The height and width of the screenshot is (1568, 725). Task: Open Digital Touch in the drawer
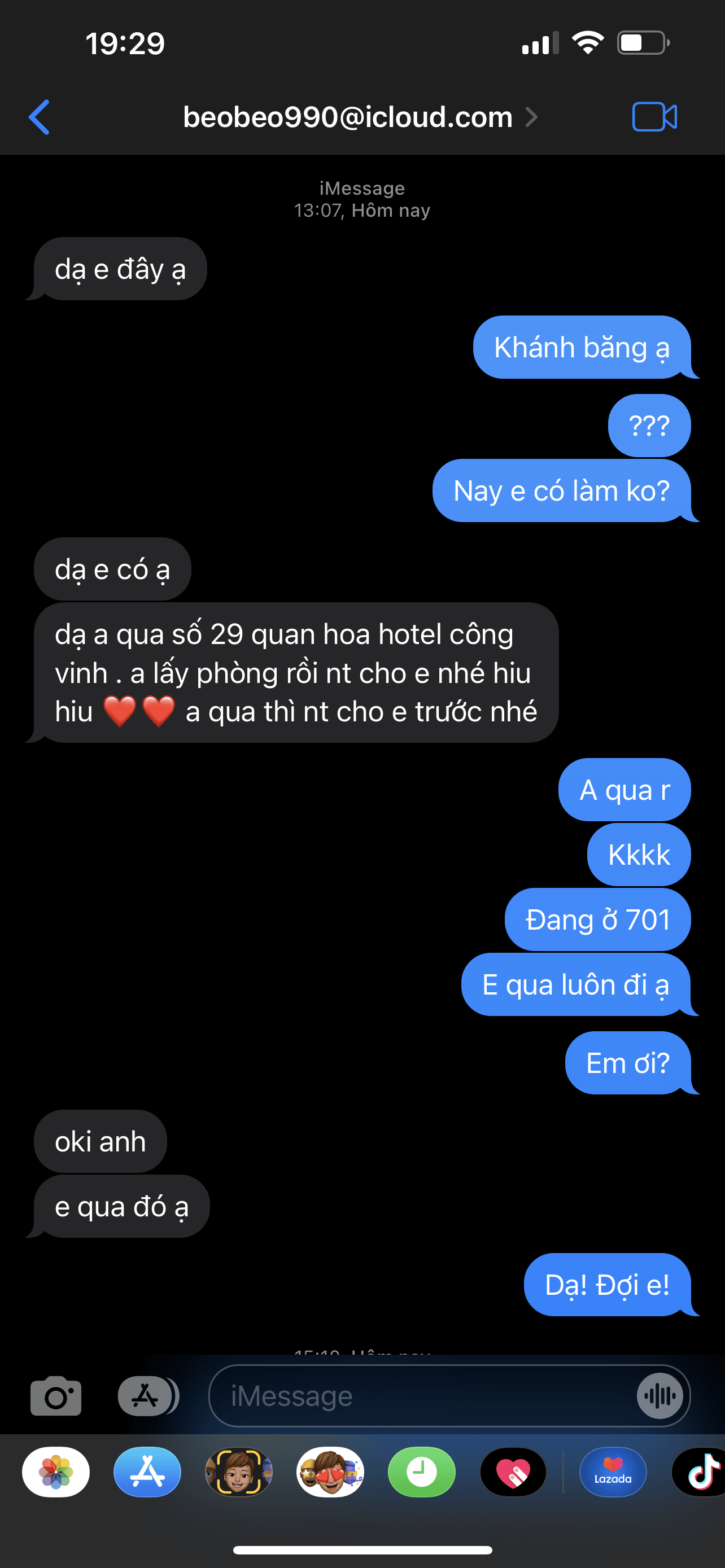tap(513, 1472)
